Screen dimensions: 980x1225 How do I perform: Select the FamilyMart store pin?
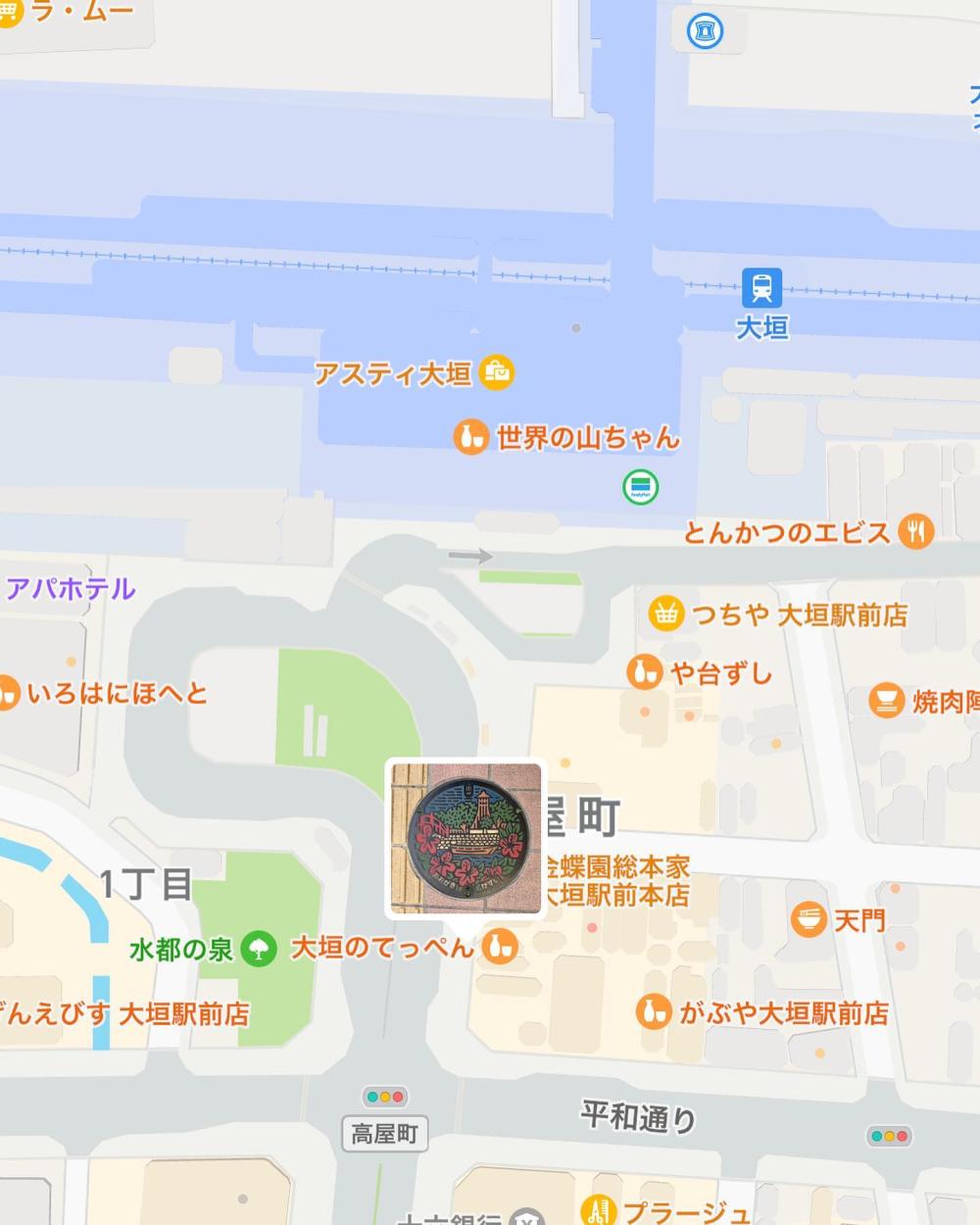(641, 485)
